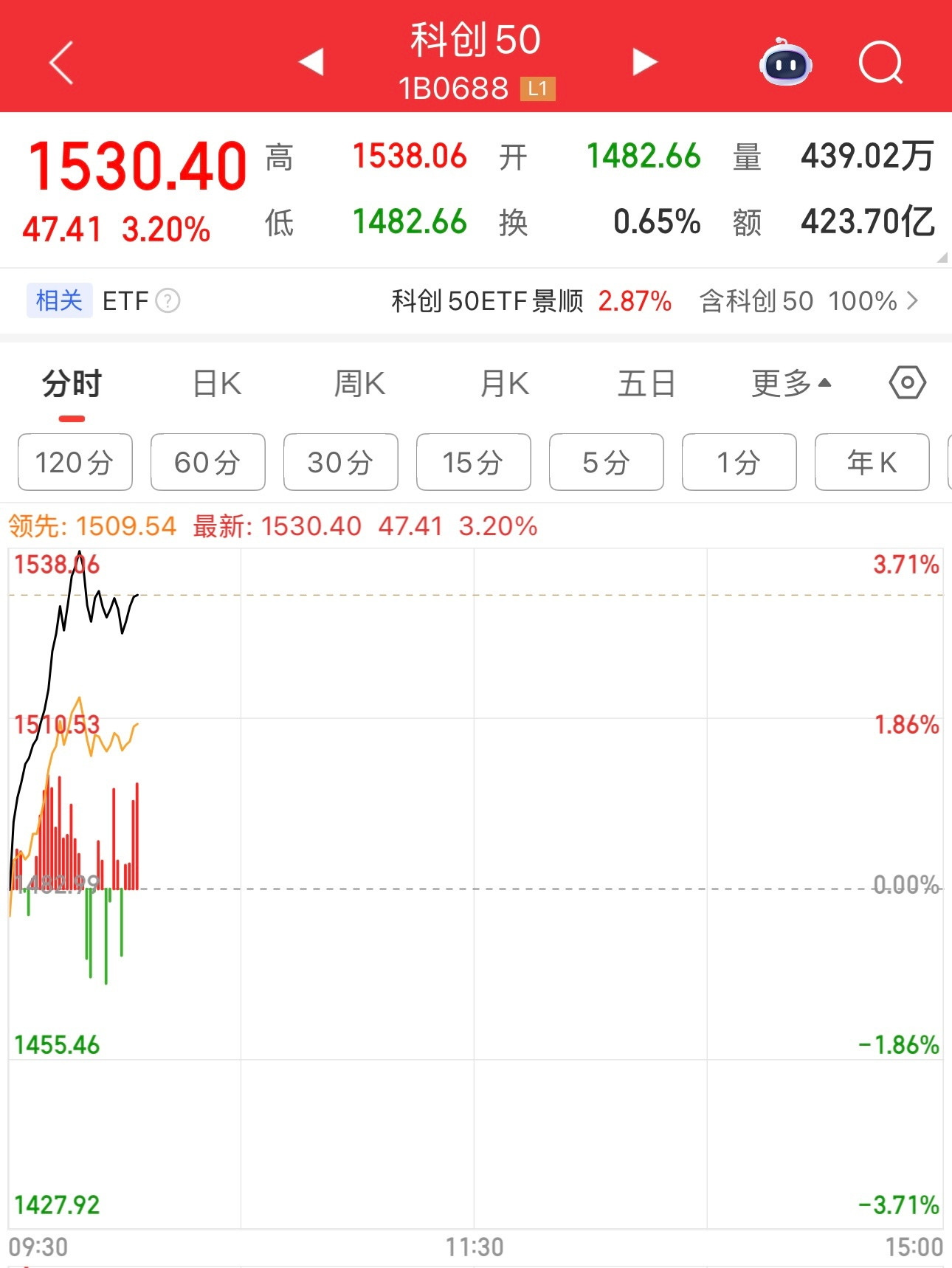Tap the L1 level badge
The width and height of the screenshot is (952, 1268).
coord(537,89)
